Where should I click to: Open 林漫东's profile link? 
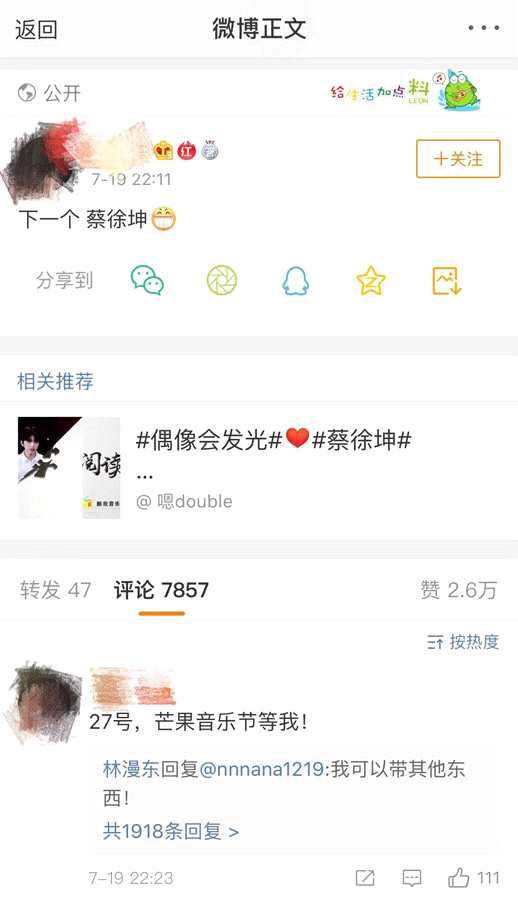point(131,769)
